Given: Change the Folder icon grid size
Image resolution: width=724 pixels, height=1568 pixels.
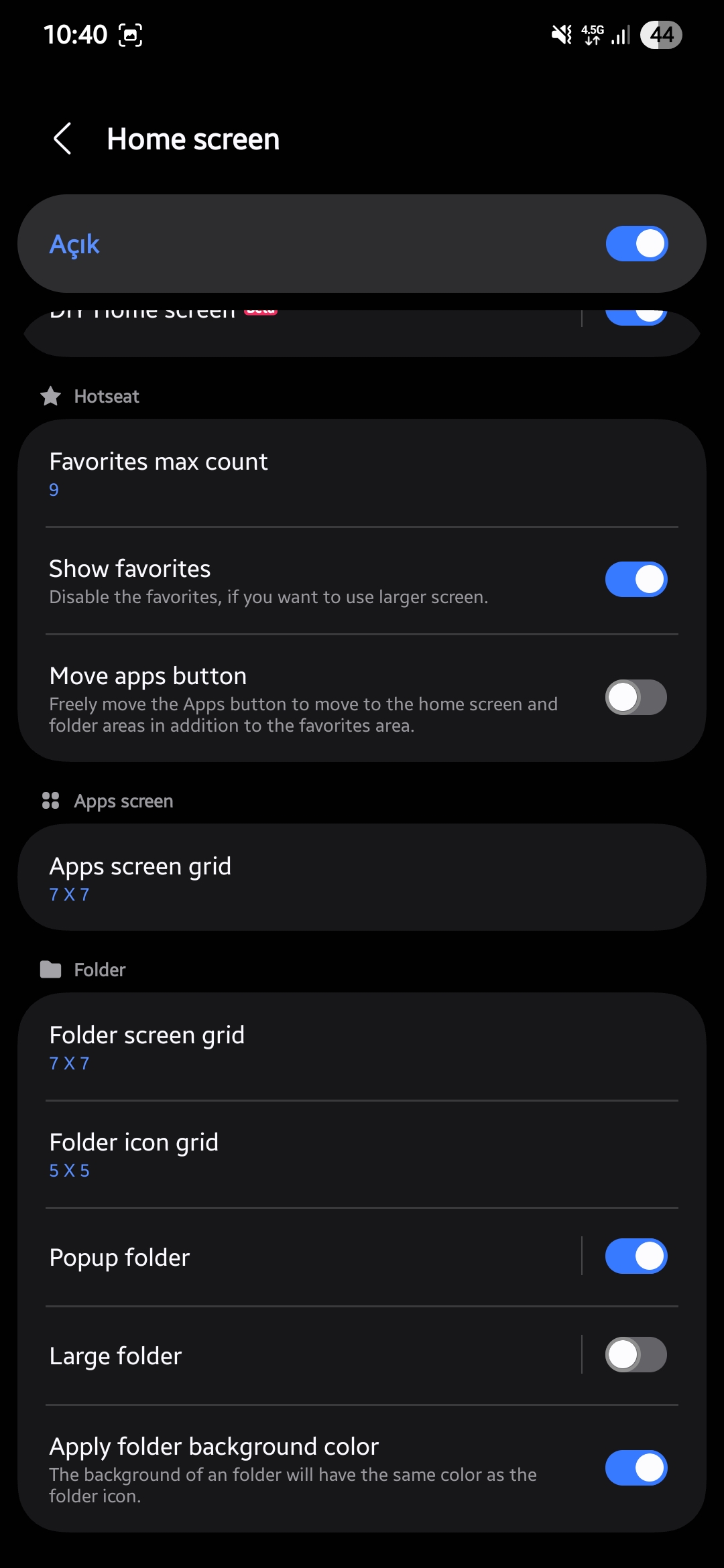Looking at the screenshot, I should coord(362,1155).
